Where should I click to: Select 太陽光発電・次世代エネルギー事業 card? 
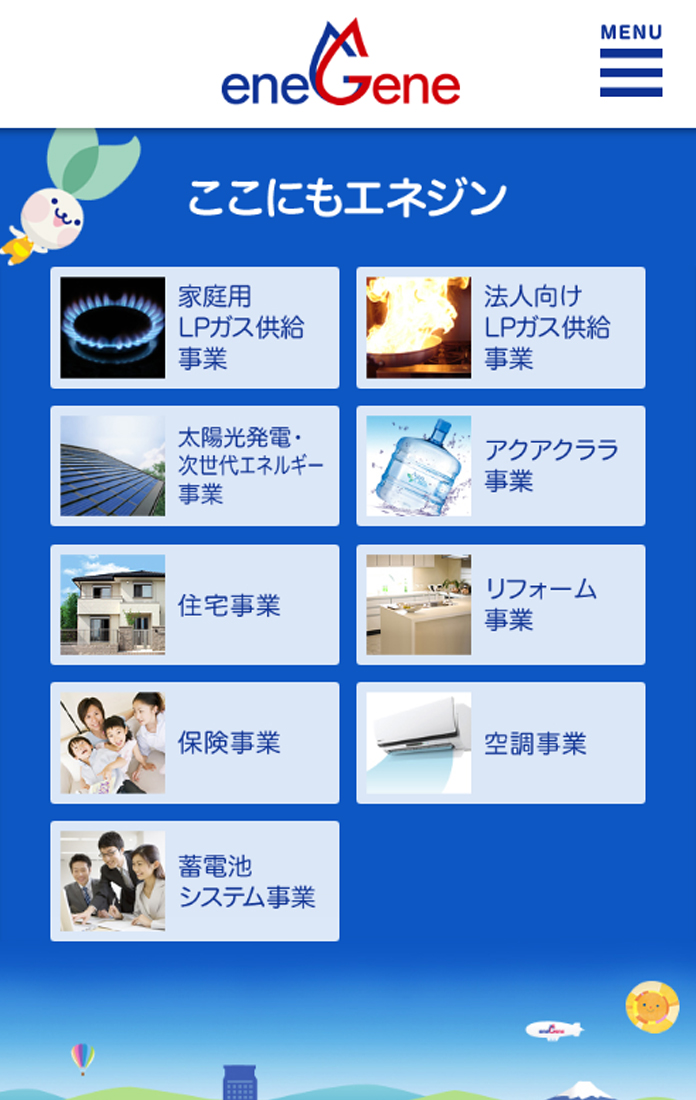coord(195,466)
